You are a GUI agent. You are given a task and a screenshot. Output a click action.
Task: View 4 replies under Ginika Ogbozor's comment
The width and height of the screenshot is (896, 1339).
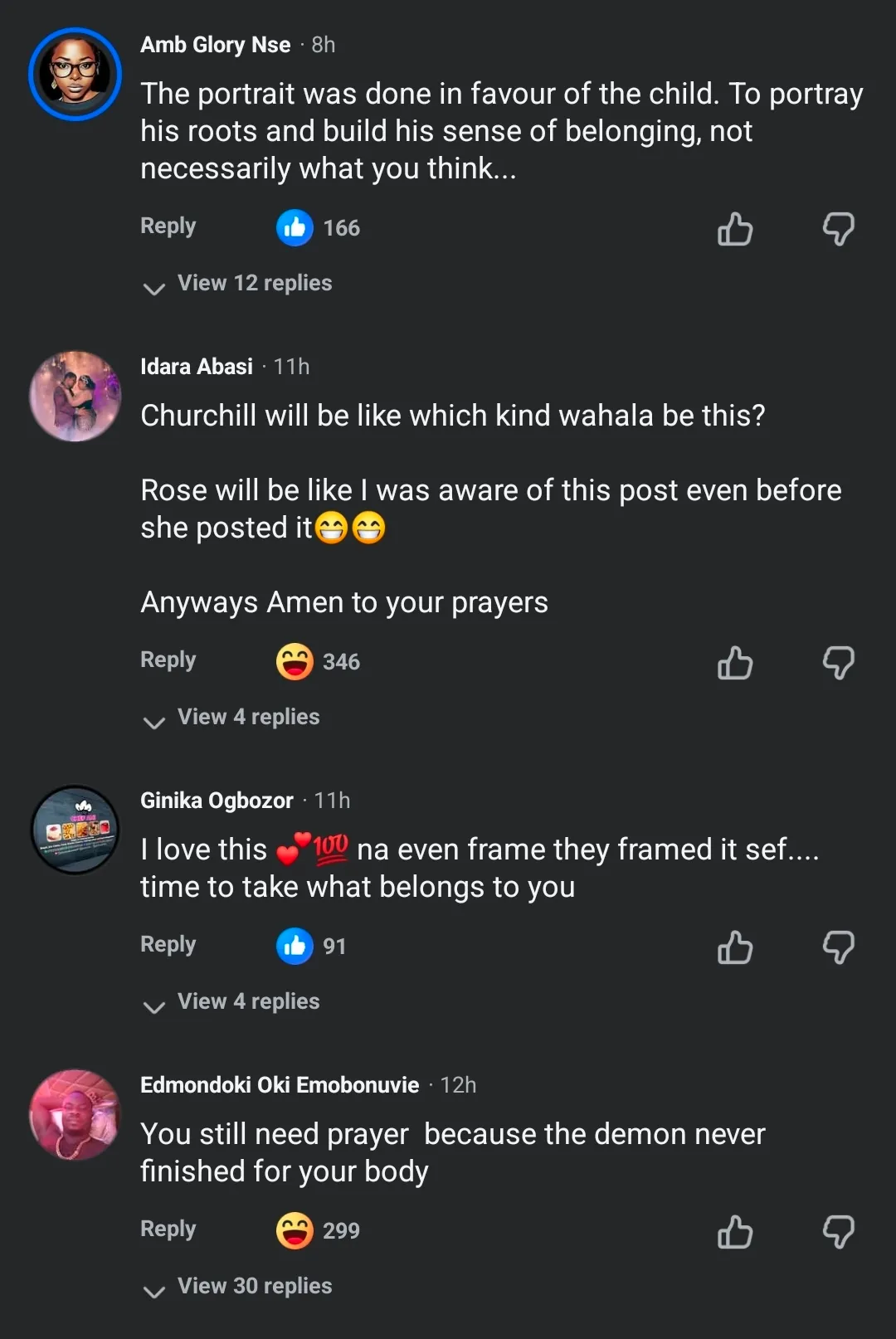(x=248, y=1002)
